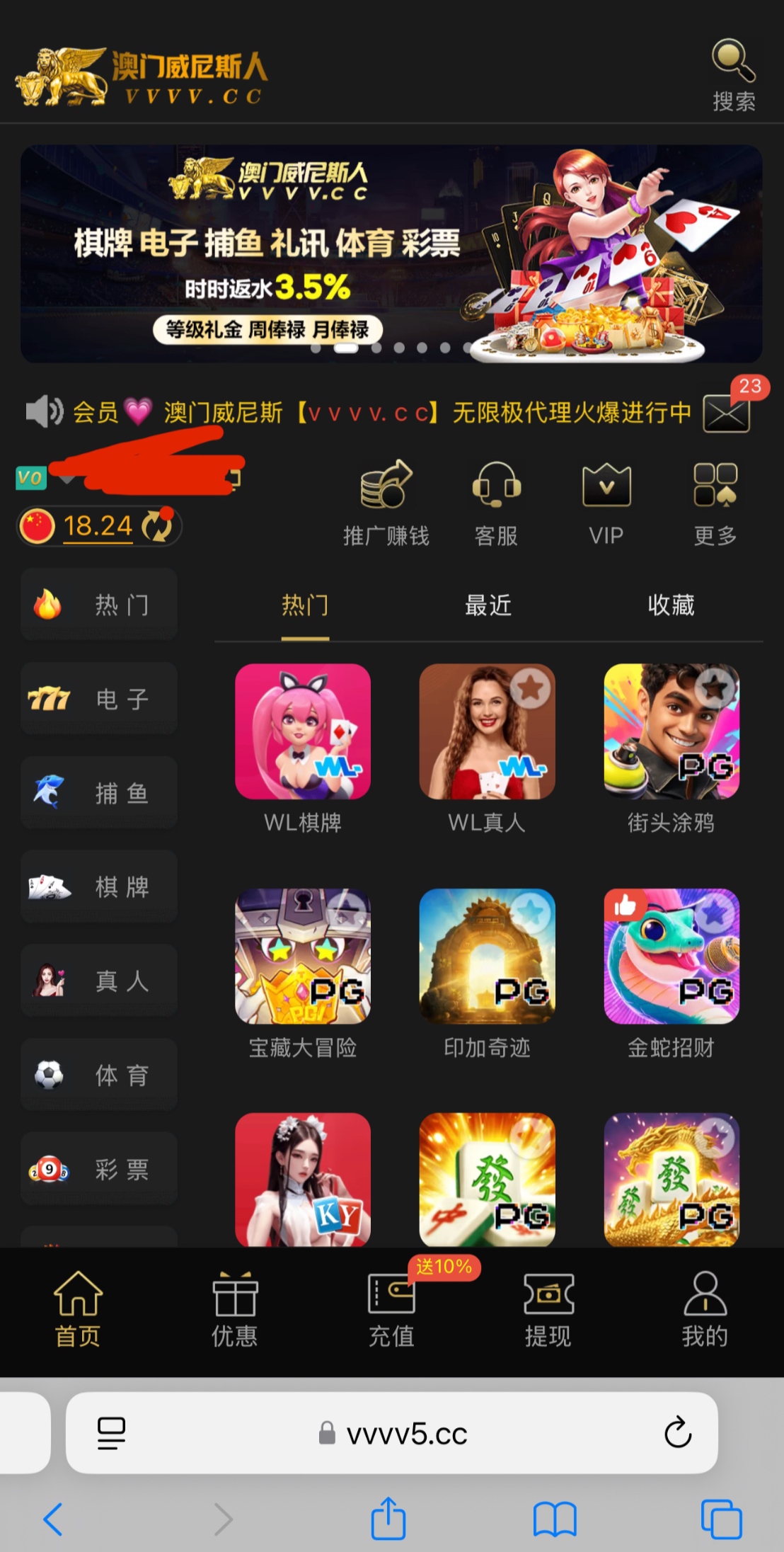Open the WL棋牌 game tile
Viewport: 784px width, 1552px height.
point(303,732)
